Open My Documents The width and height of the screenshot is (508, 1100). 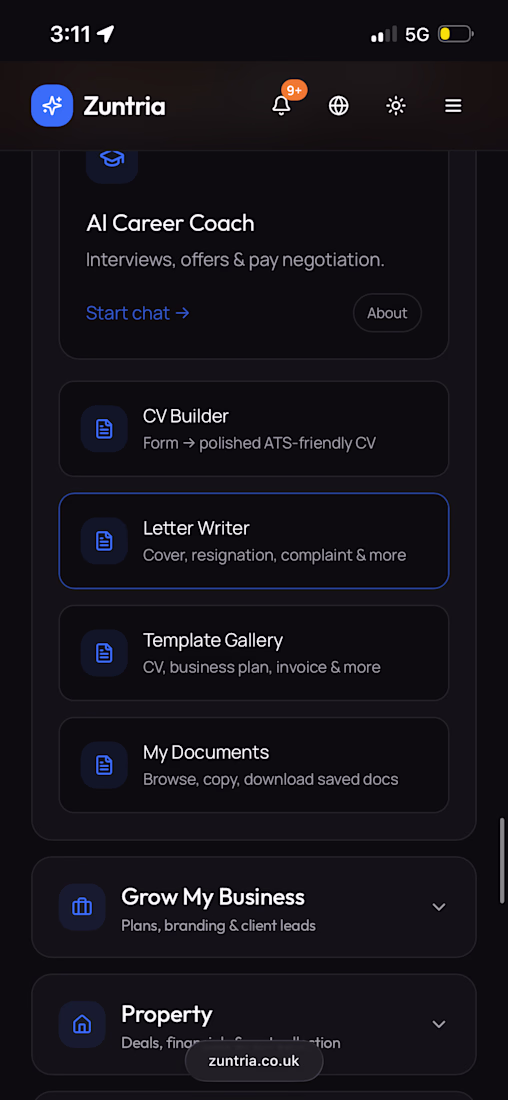(x=254, y=765)
